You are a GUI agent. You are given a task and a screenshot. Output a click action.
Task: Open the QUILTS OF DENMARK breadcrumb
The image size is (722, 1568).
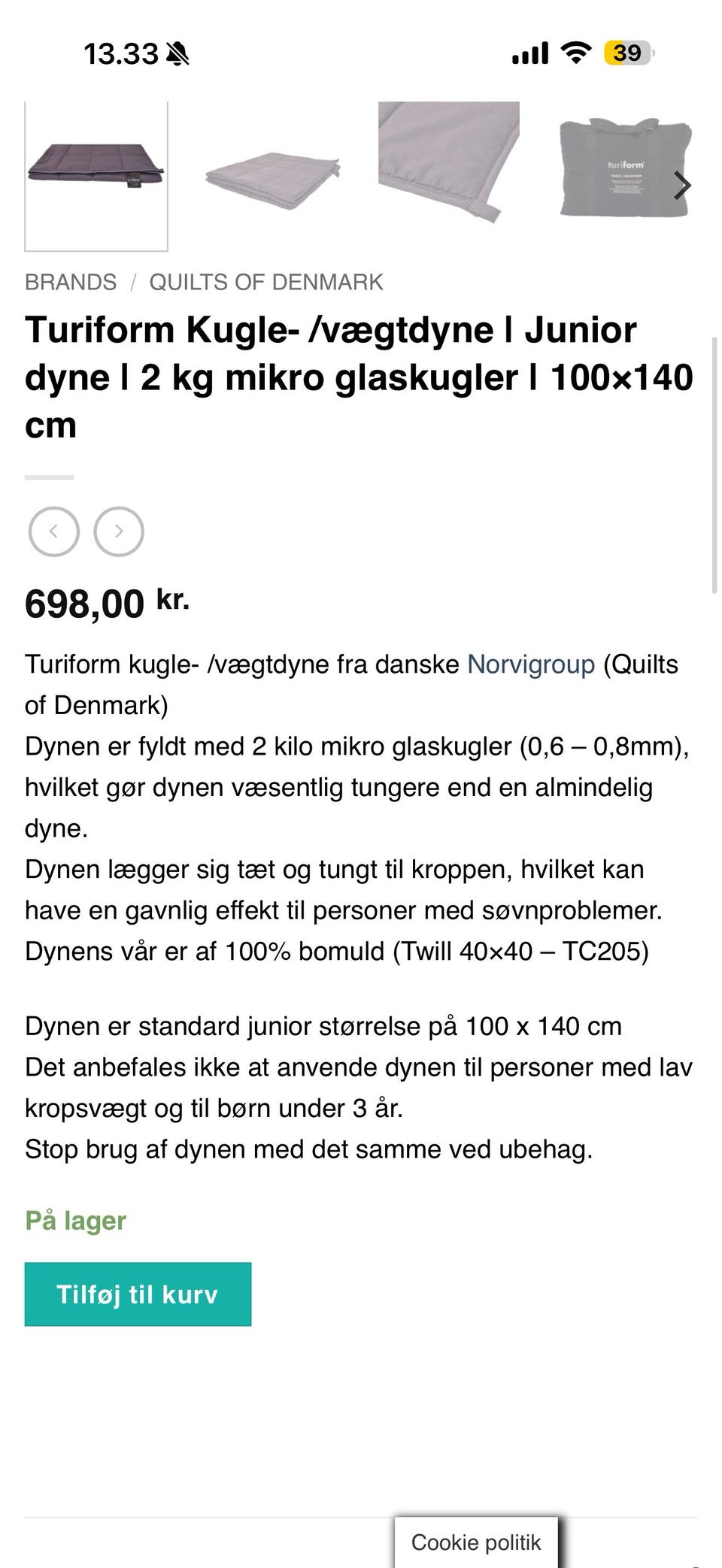tap(266, 282)
